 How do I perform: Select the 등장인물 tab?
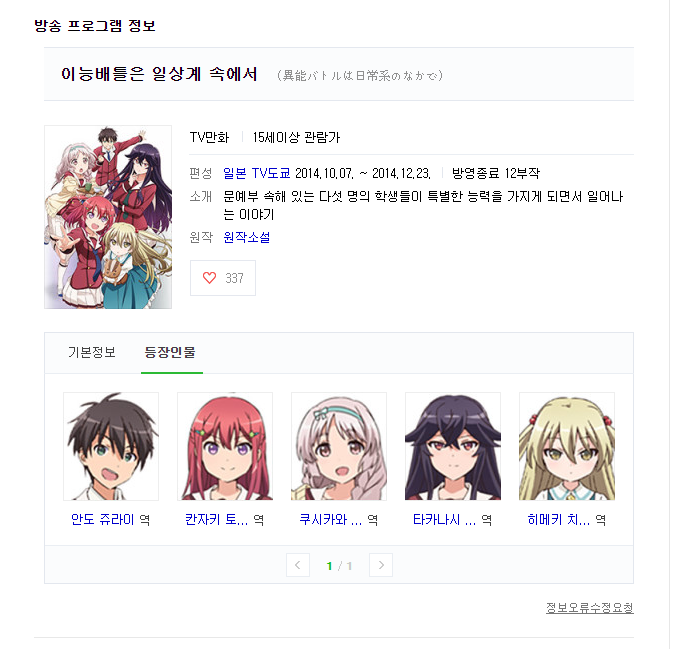[x=171, y=352]
